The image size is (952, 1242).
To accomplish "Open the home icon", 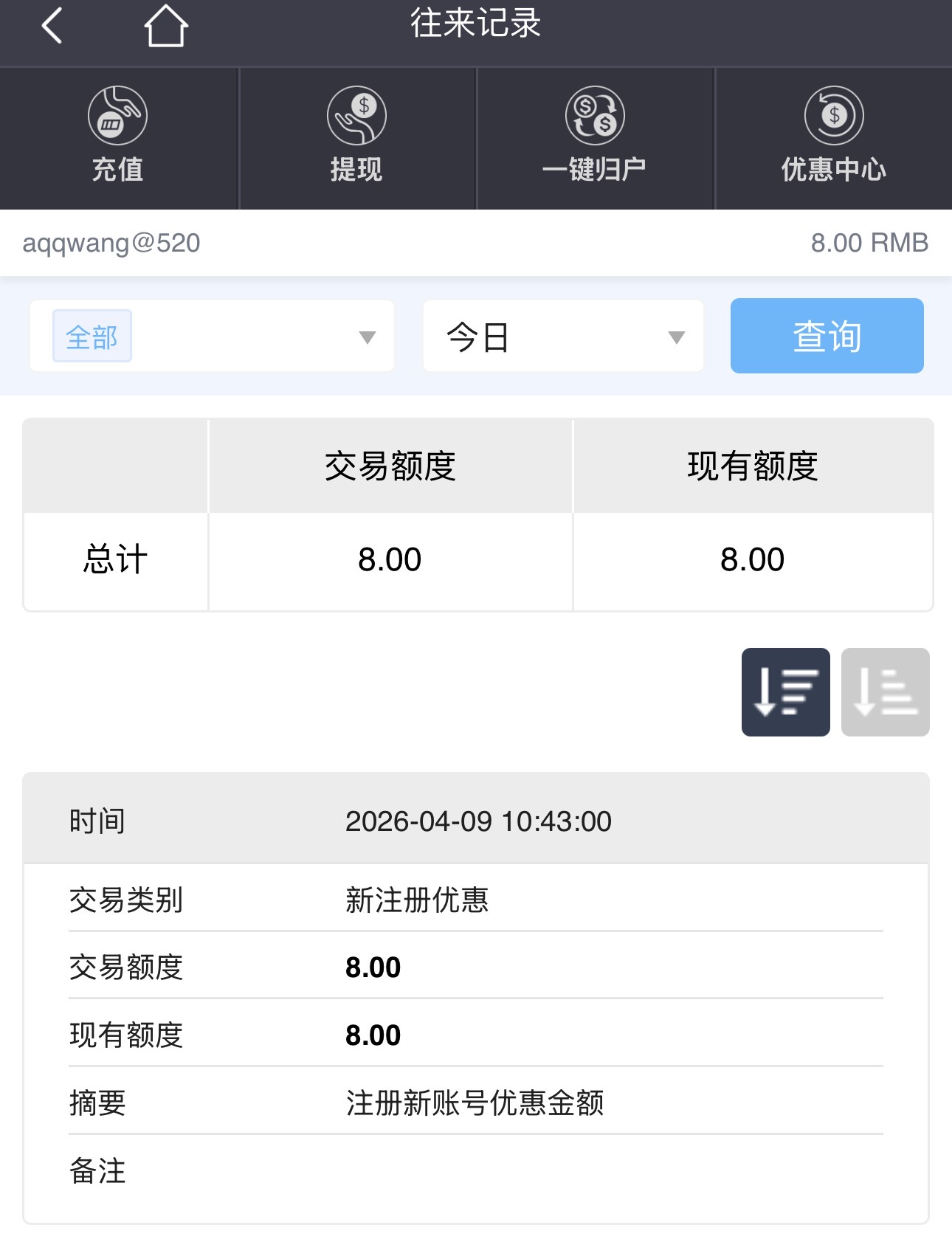I will [166, 27].
